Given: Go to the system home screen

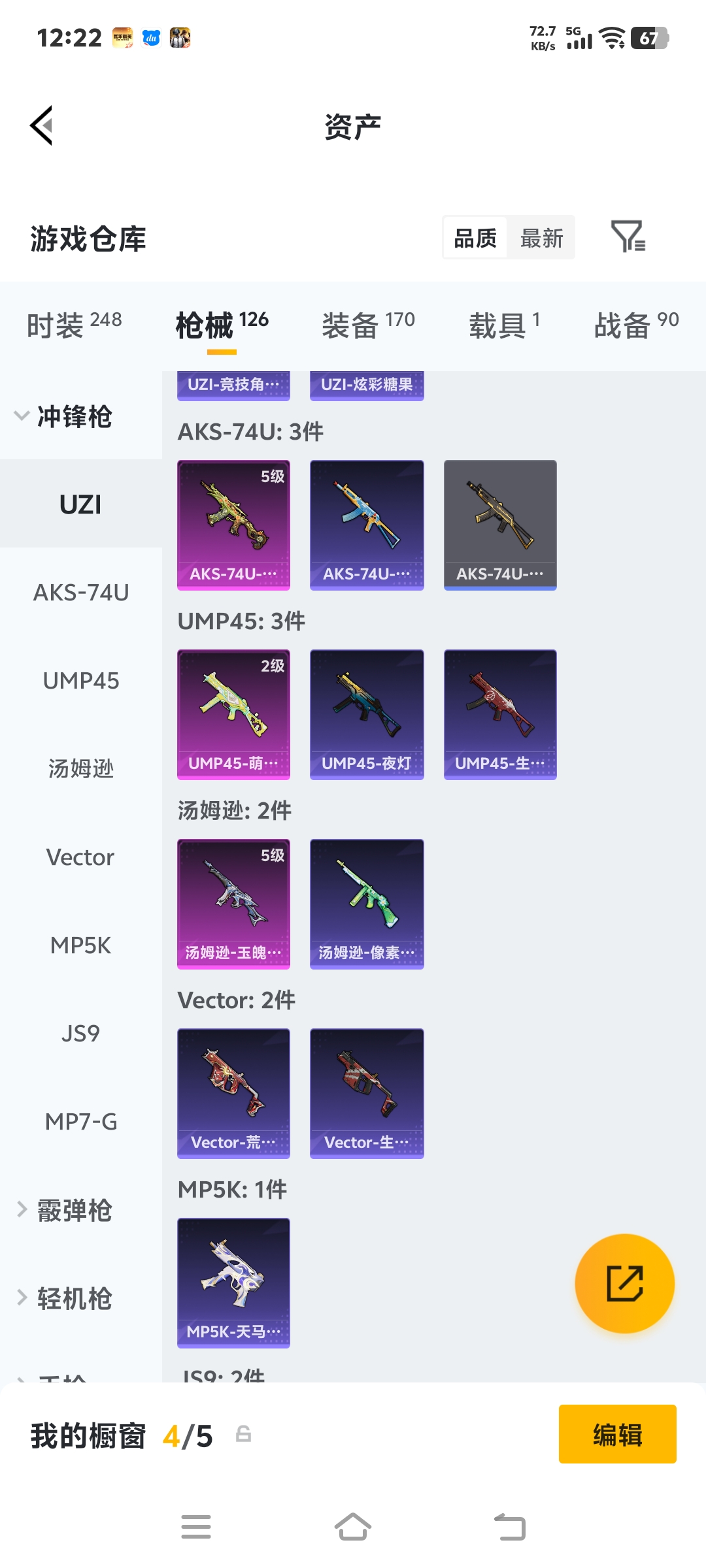Looking at the screenshot, I should (x=353, y=1527).
